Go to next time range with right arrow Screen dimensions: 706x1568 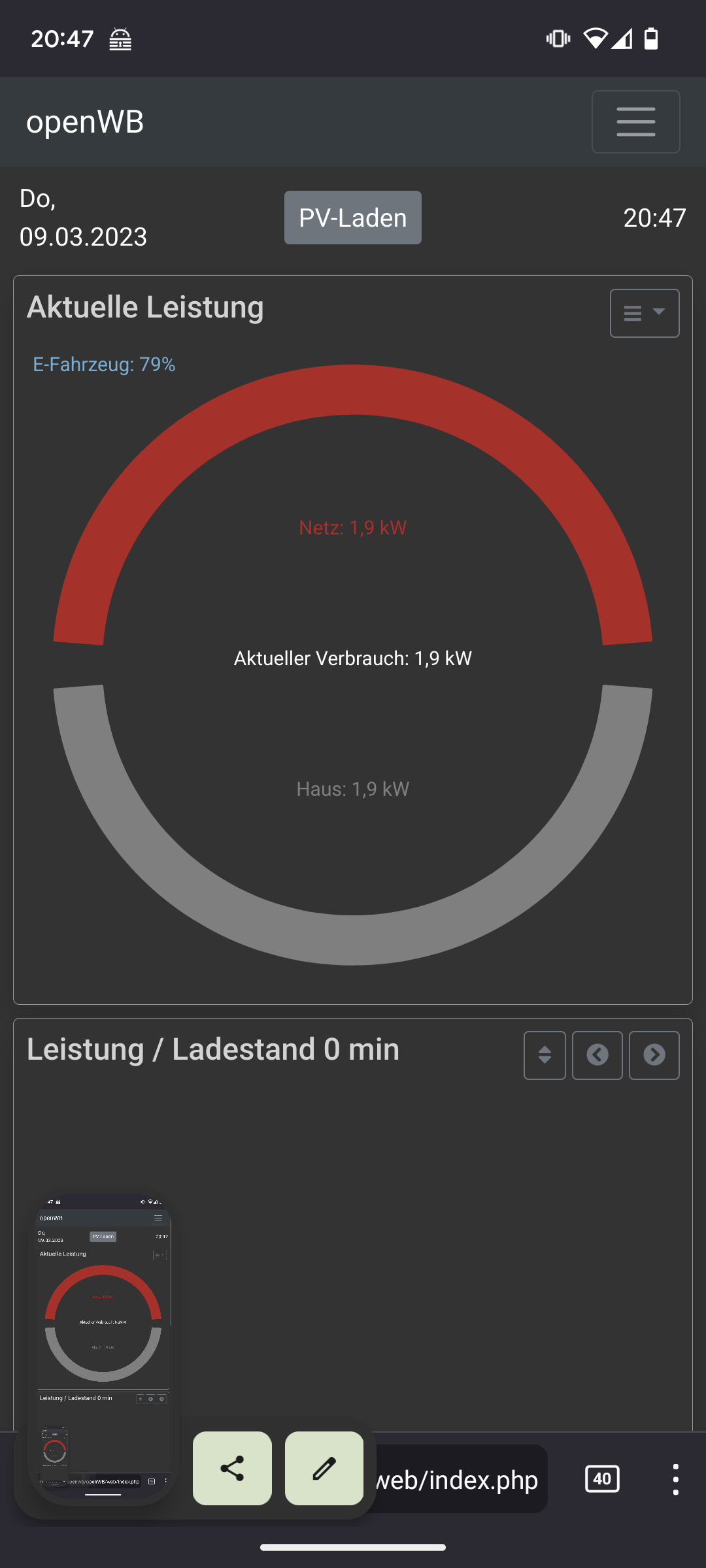pos(654,1055)
